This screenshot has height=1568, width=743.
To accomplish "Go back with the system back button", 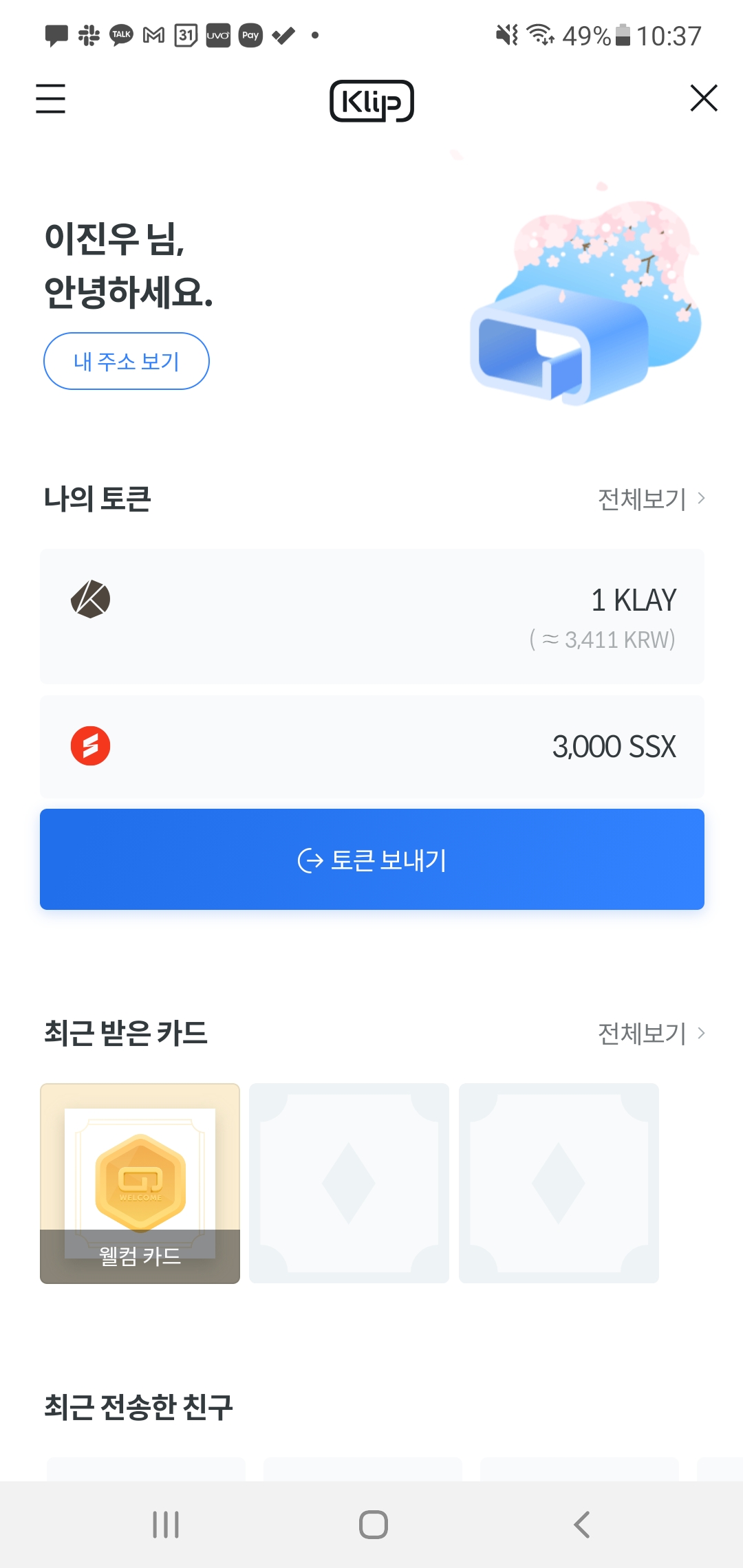I will click(x=581, y=1525).
